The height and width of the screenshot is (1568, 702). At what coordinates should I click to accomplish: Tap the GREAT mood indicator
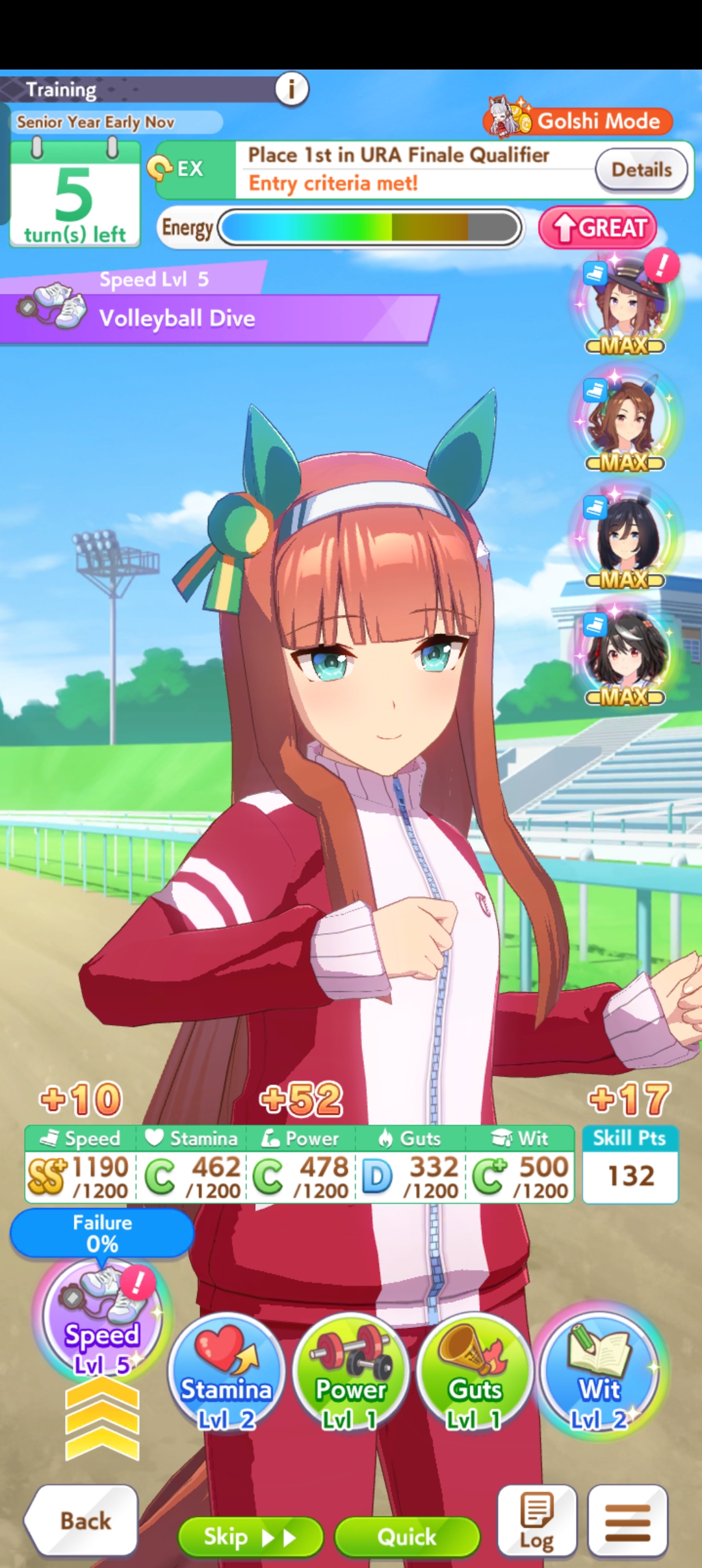[x=598, y=228]
